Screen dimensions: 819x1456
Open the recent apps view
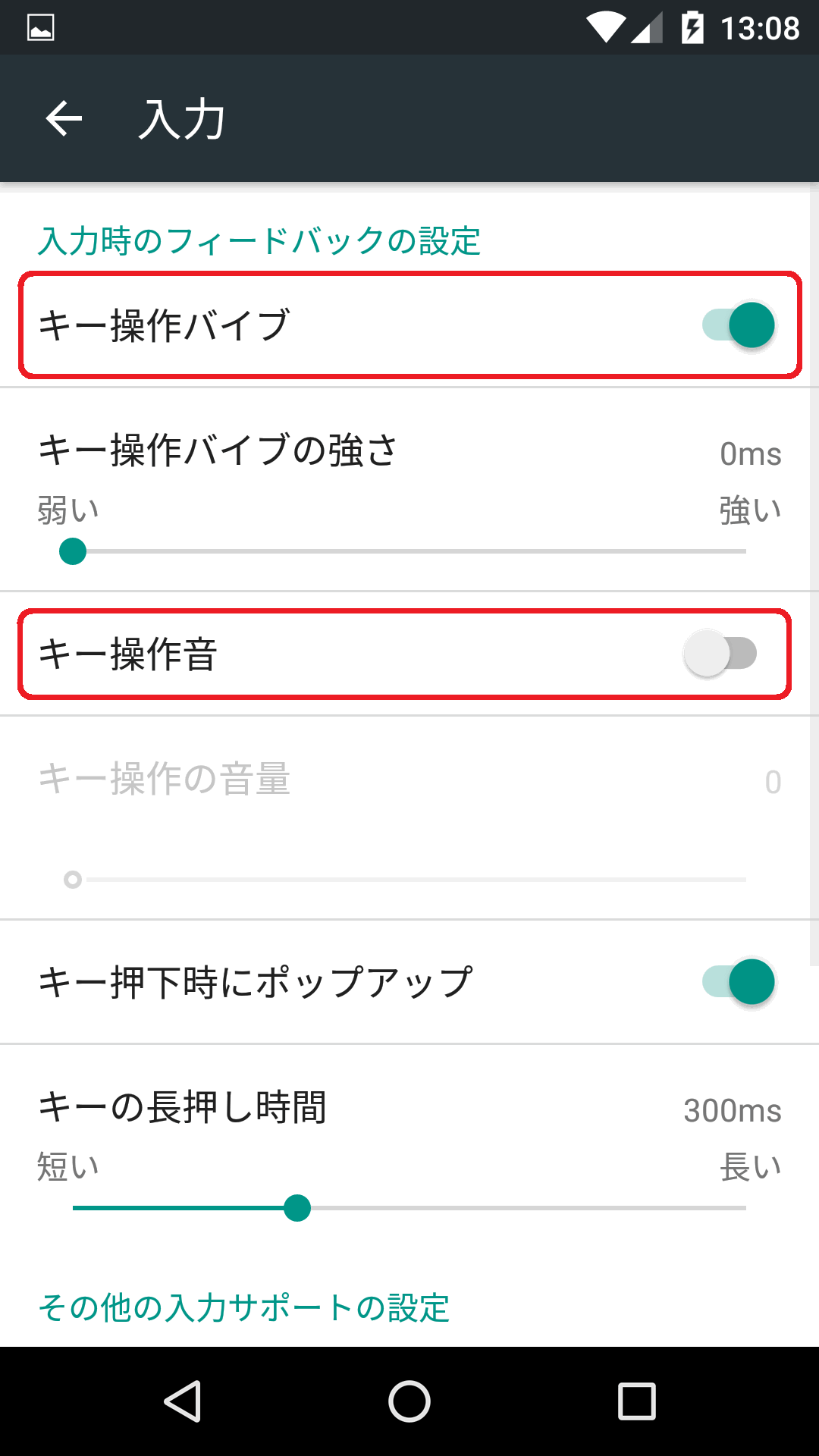click(637, 1401)
